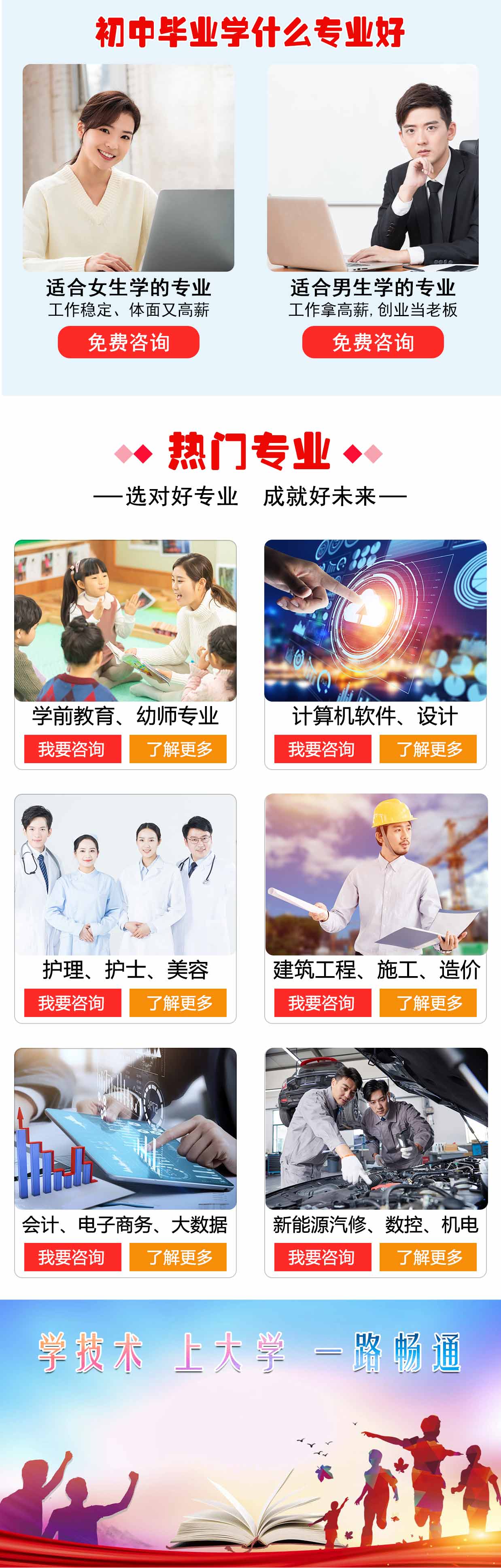Tap 我要咨询 for 建筑工程、施工、造价
The height and width of the screenshot is (1568, 501).
coord(322,1002)
